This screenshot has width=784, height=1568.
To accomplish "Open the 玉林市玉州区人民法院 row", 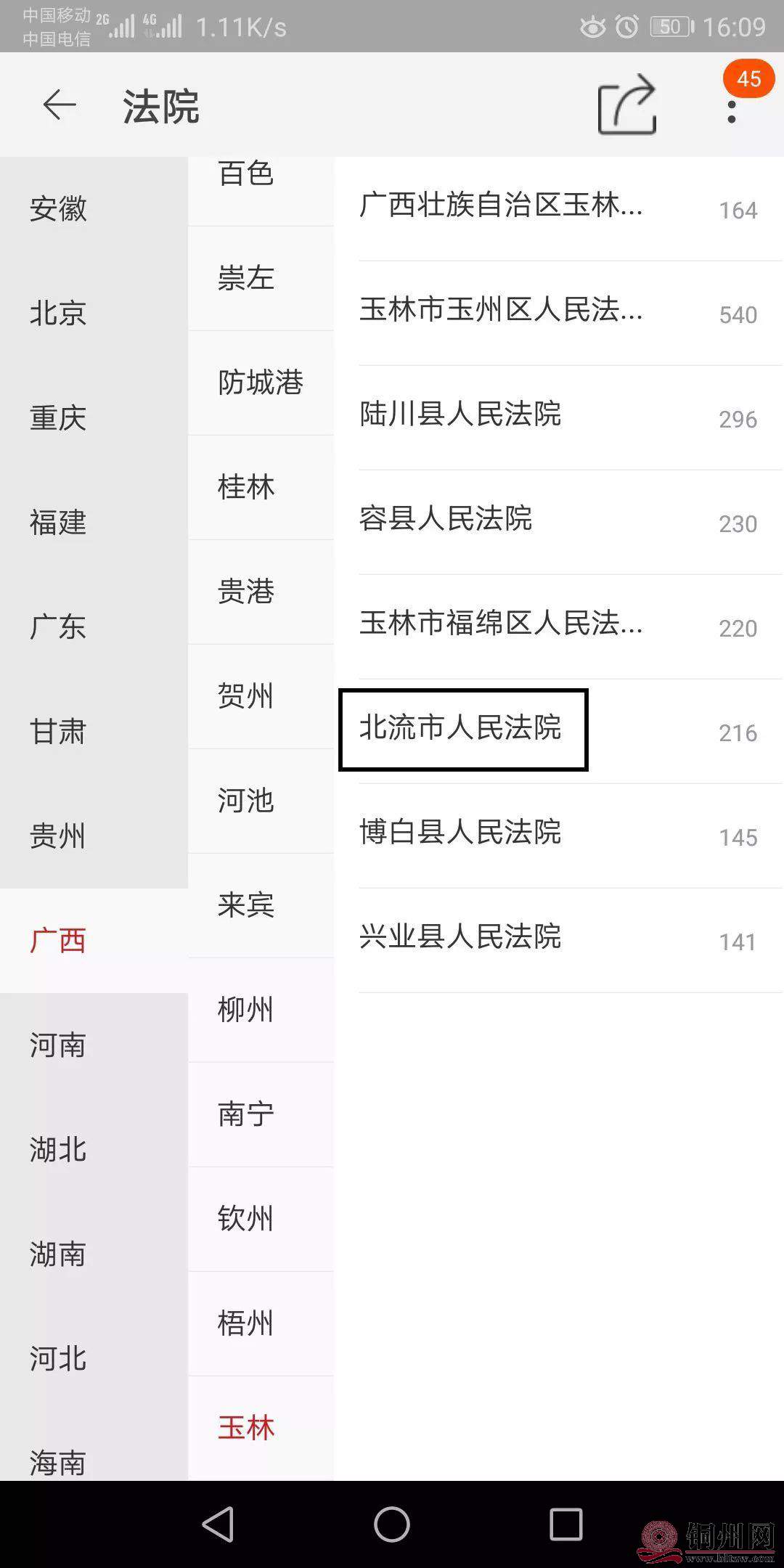I will (501, 311).
